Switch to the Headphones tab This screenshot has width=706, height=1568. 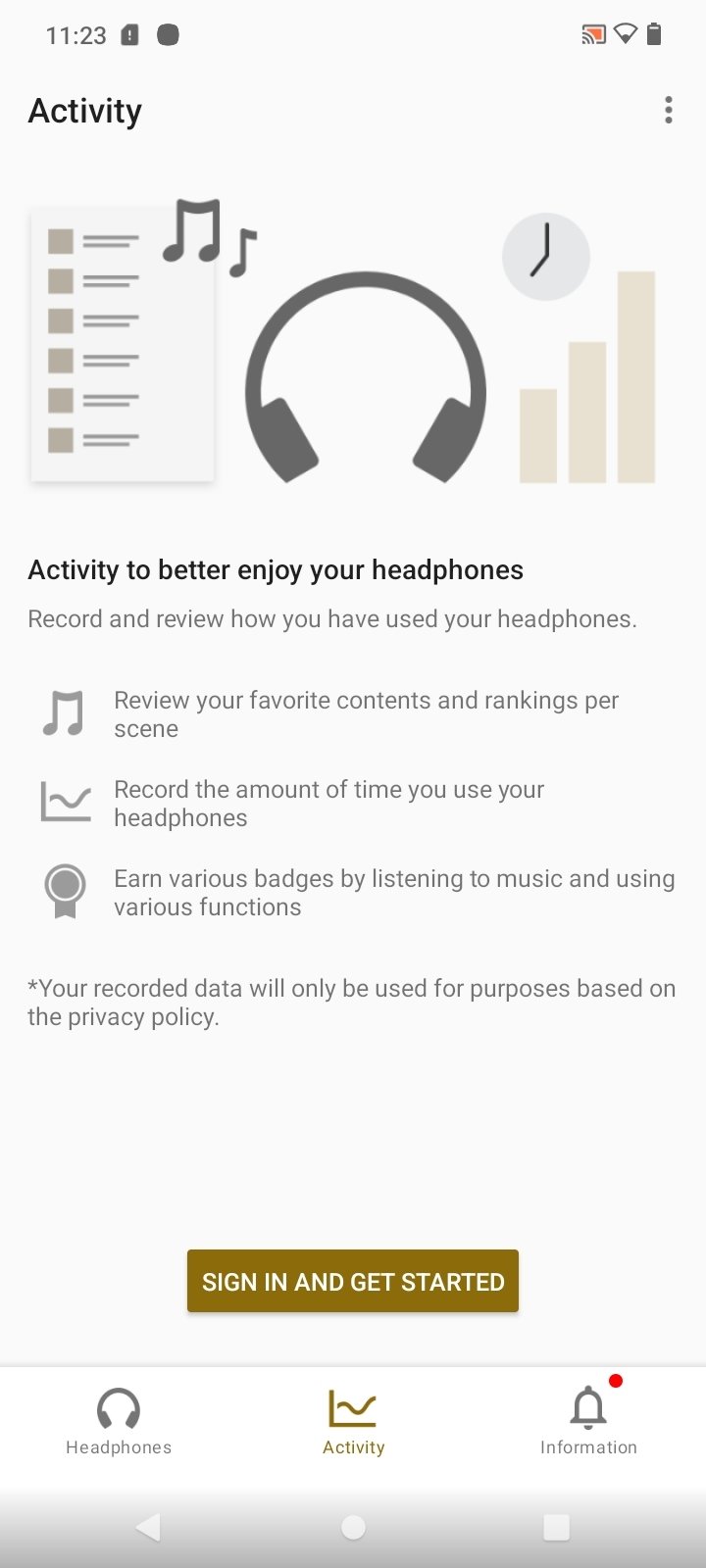[x=119, y=1421]
